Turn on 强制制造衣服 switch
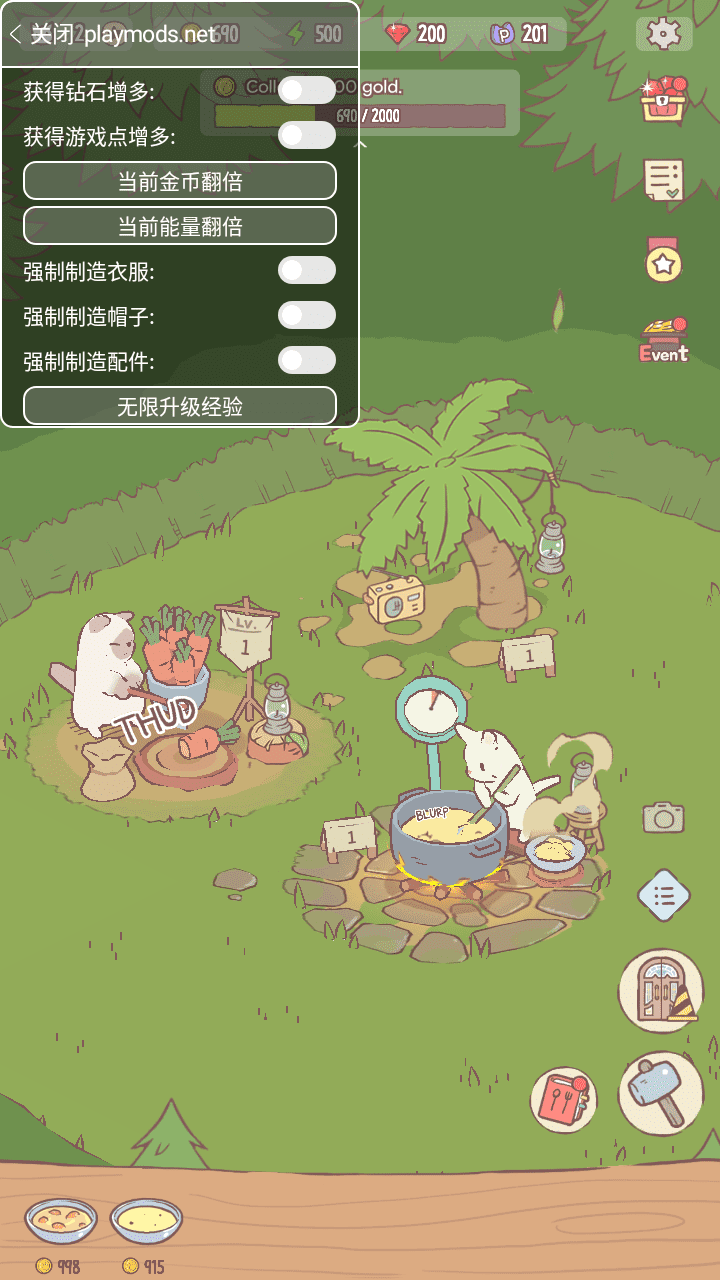This screenshot has width=720, height=1280. click(306, 270)
